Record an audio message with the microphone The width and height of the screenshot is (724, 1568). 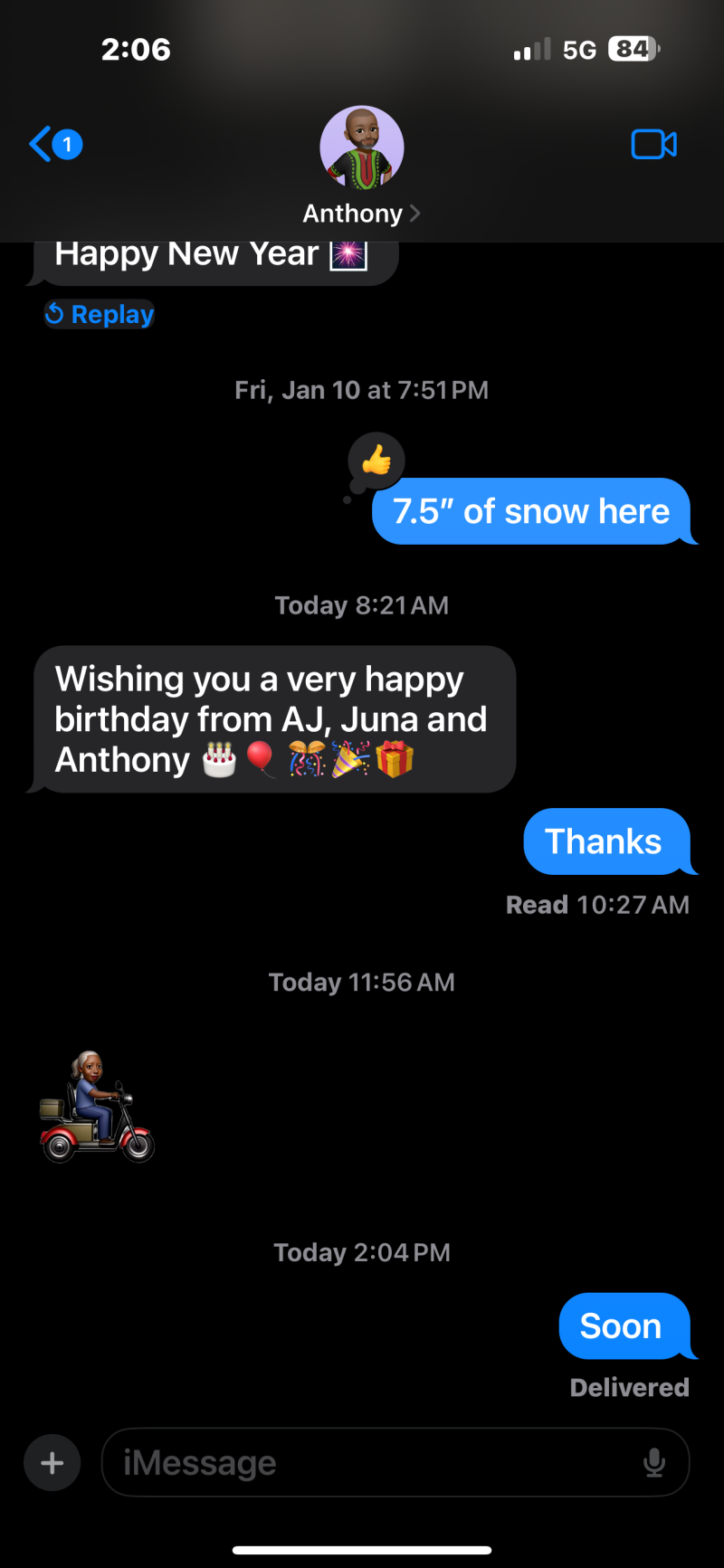[x=654, y=1463]
